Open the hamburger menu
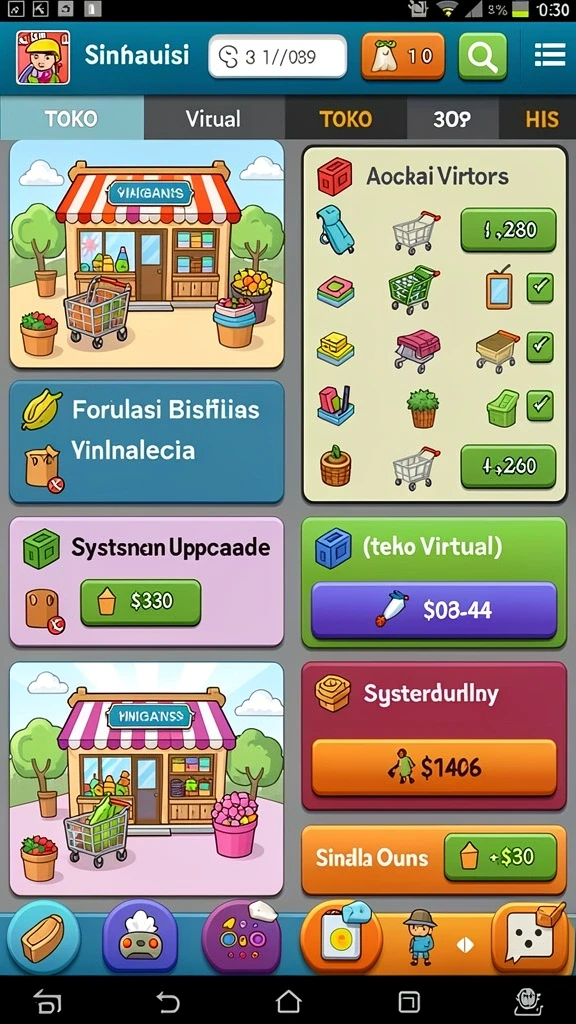This screenshot has height=1024, width=576. [x=550, y=56]
